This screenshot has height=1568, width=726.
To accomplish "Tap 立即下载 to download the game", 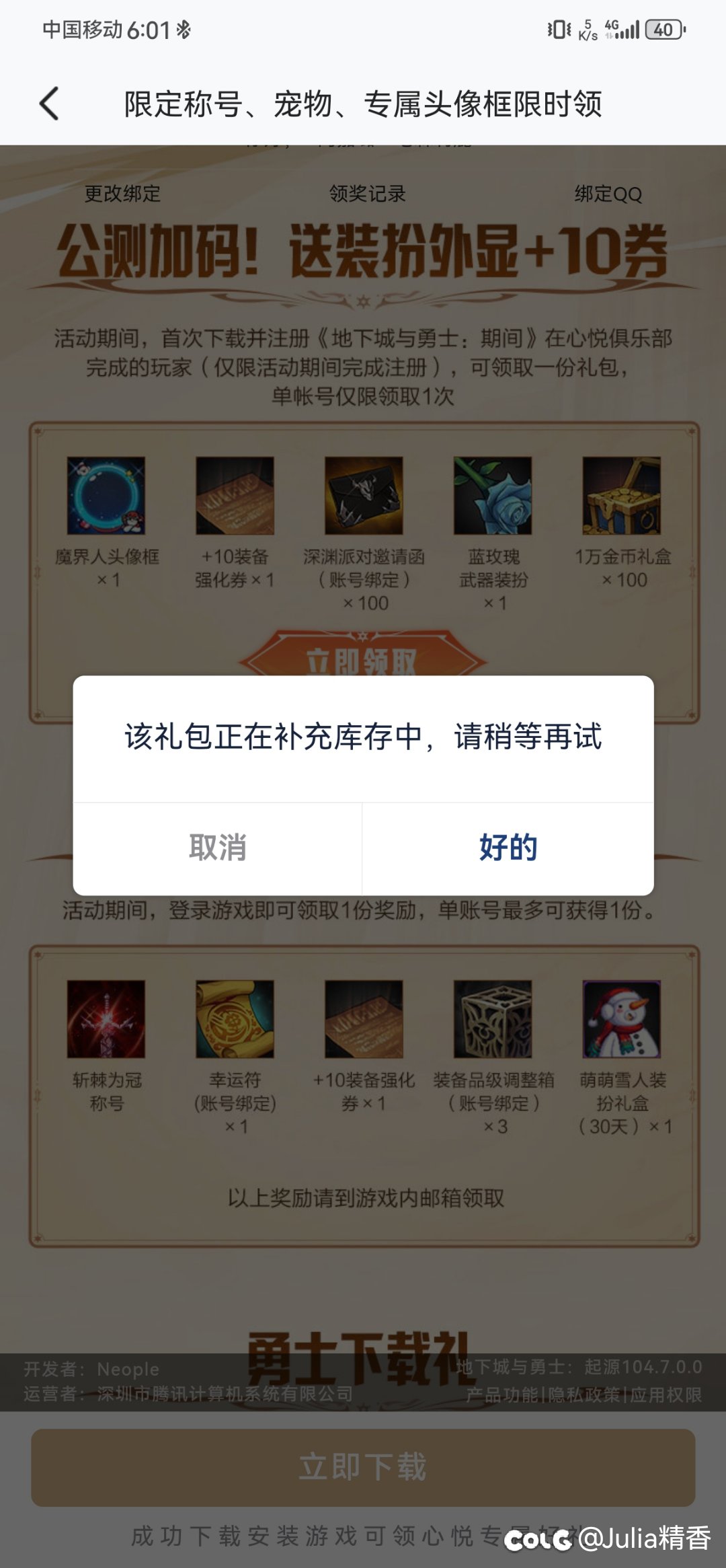I will 362,1467.
